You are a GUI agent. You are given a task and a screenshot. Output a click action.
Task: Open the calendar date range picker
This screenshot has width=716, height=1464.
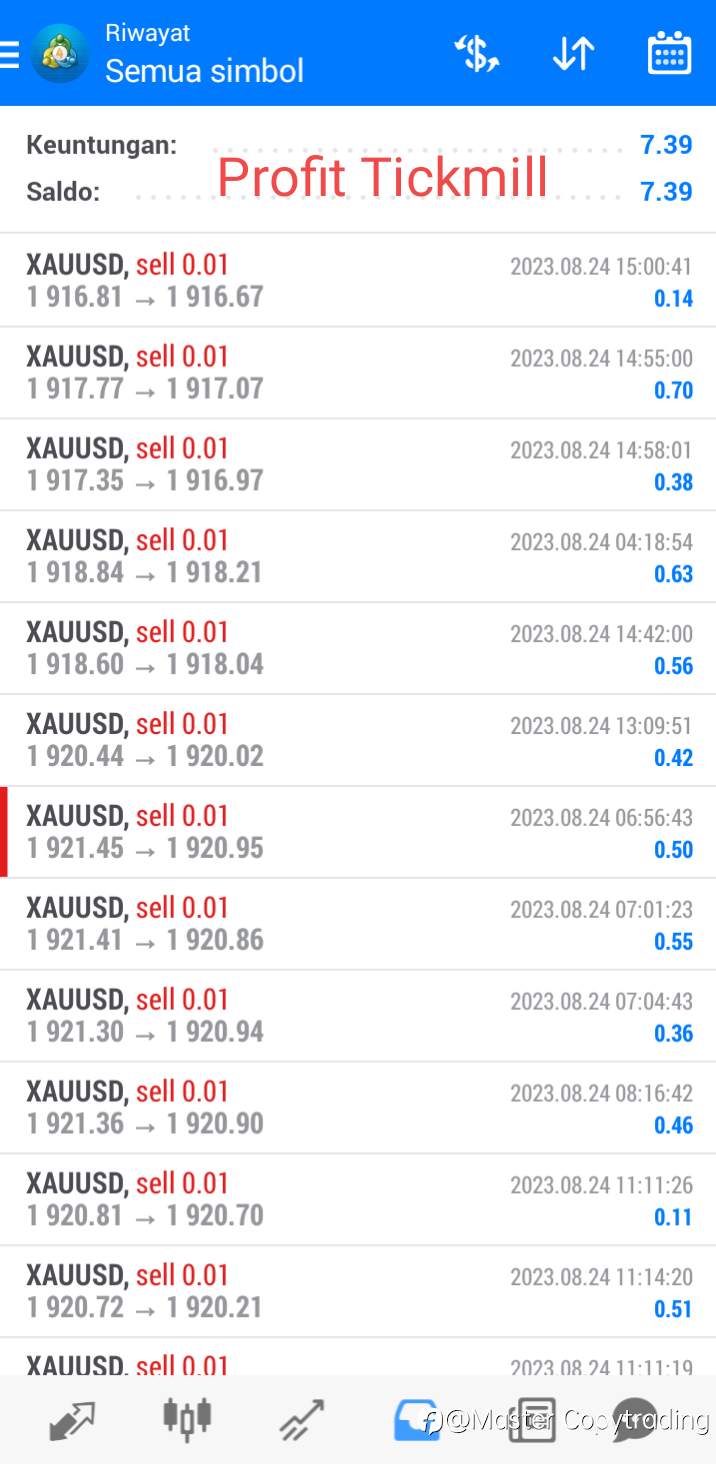click(x=669, y=53)
